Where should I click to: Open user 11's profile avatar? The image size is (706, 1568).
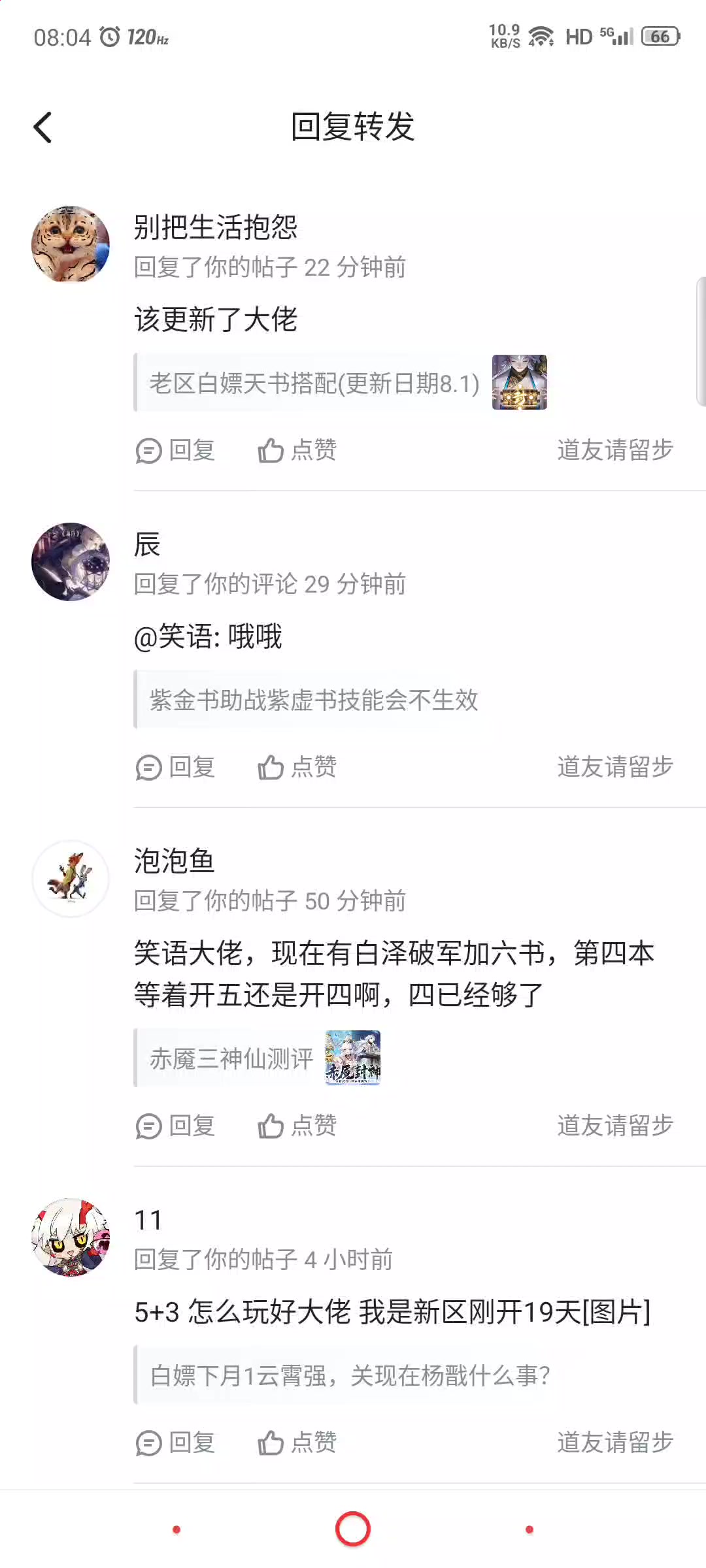coord(71,1237)
